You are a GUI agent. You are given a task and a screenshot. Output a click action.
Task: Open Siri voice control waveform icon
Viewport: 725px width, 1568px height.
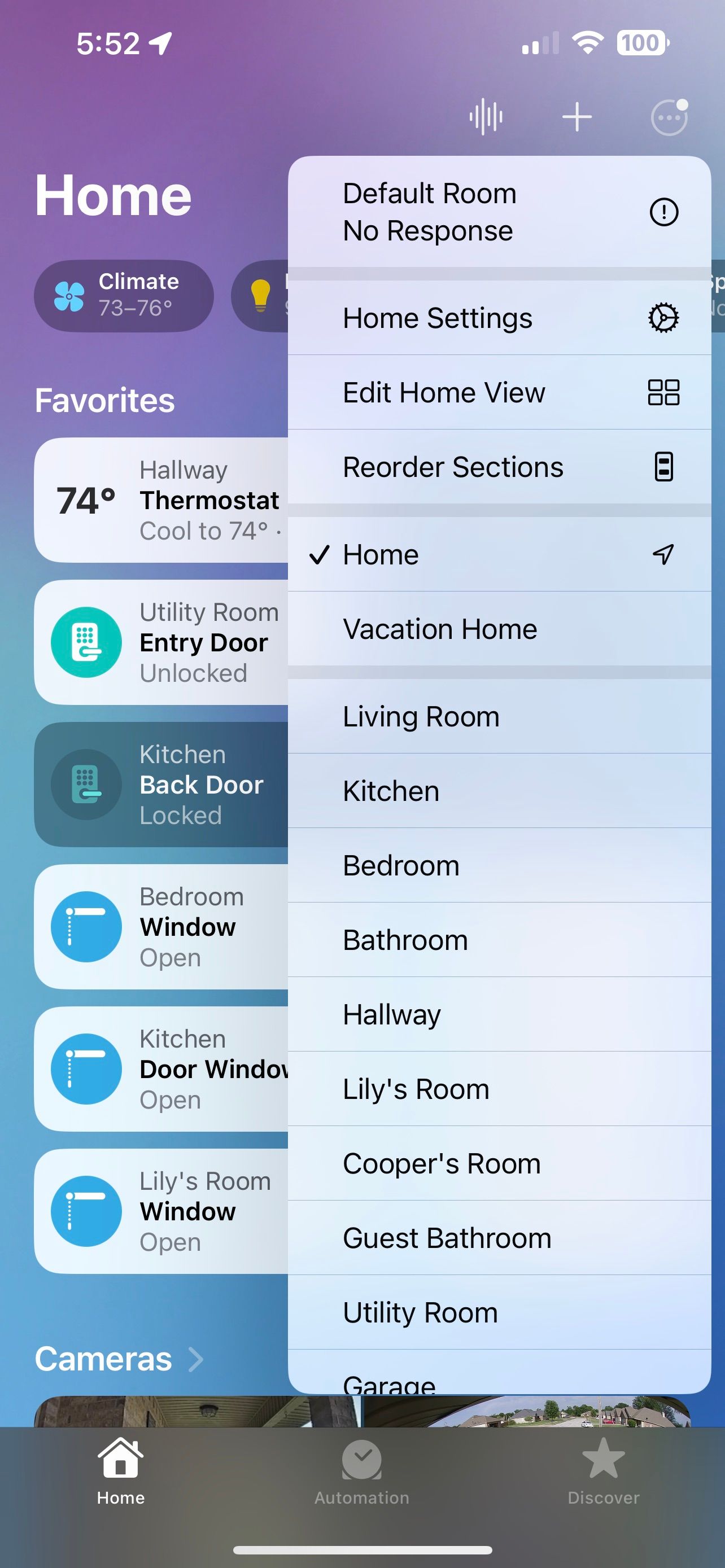(485, 116)
